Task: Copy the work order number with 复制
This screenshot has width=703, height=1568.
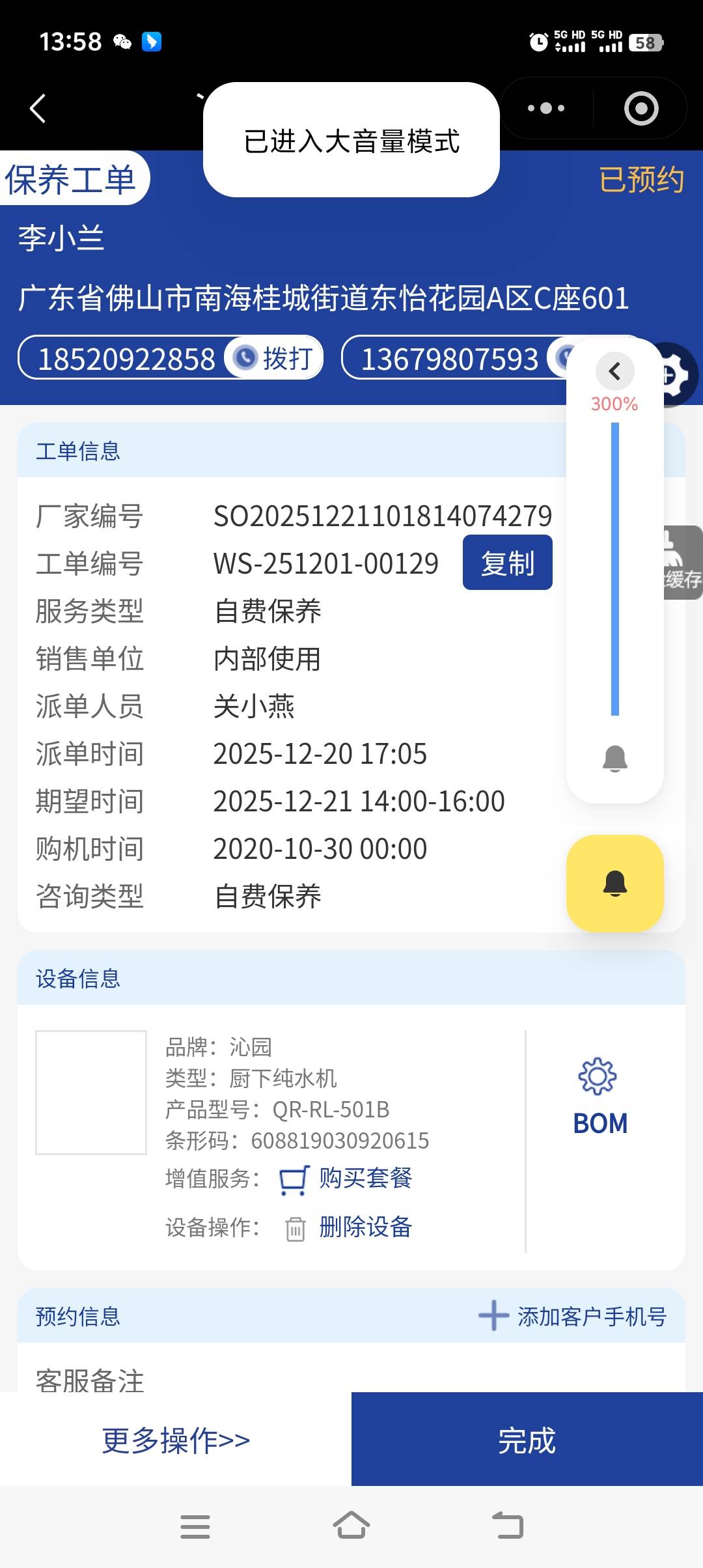Action: 507,563
